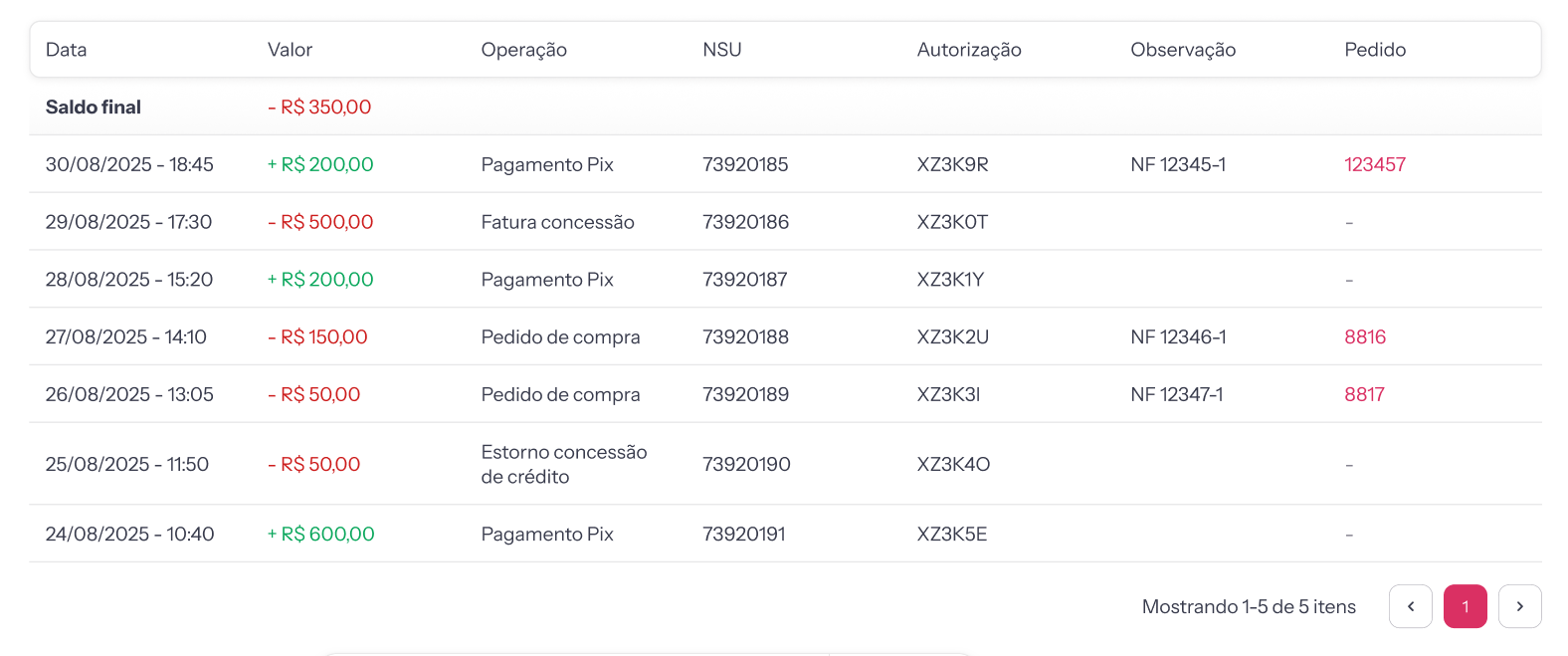Go to the next page arrow
This screenshot has width=1568, height=656.
click(1519, 606)
